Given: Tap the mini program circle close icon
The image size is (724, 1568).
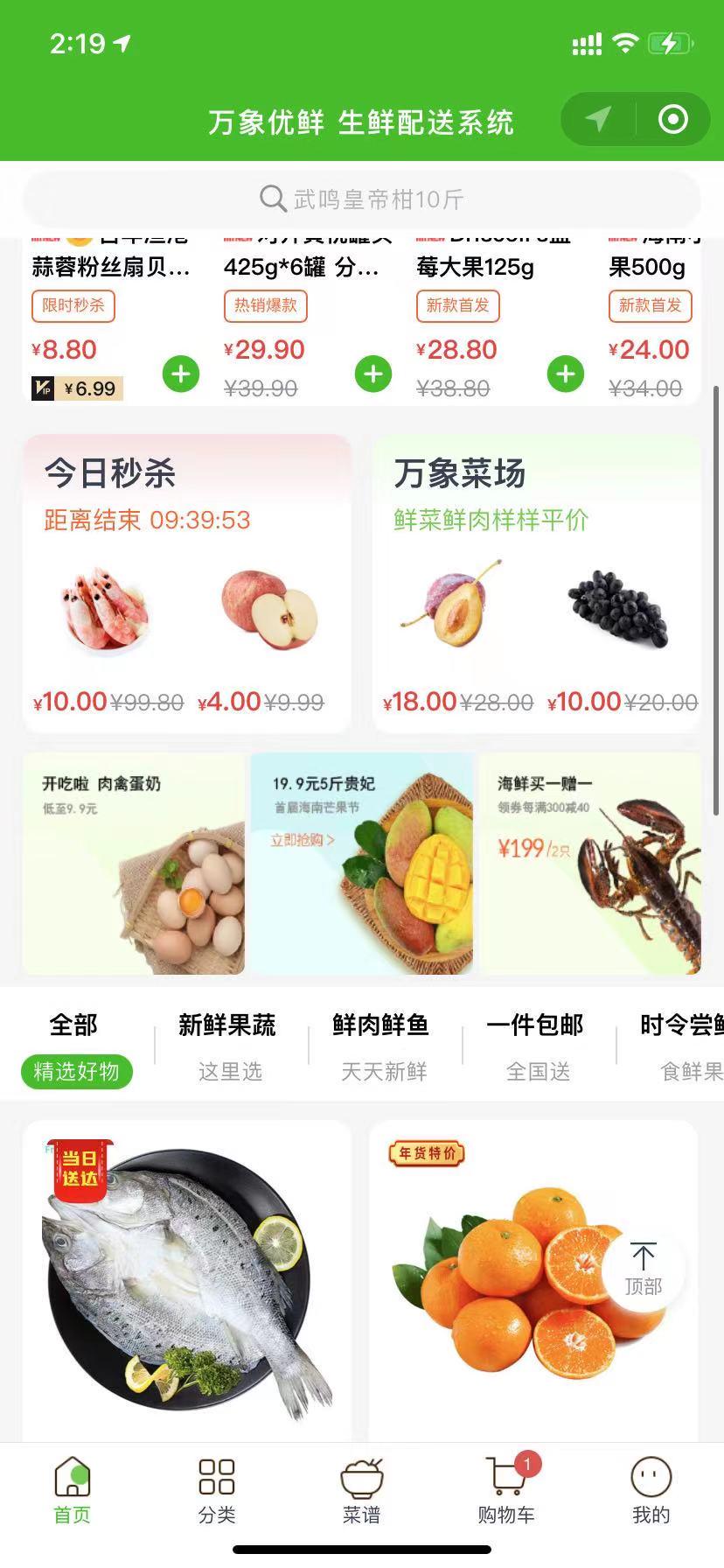Looking at the screenshot, I should 672,119.
